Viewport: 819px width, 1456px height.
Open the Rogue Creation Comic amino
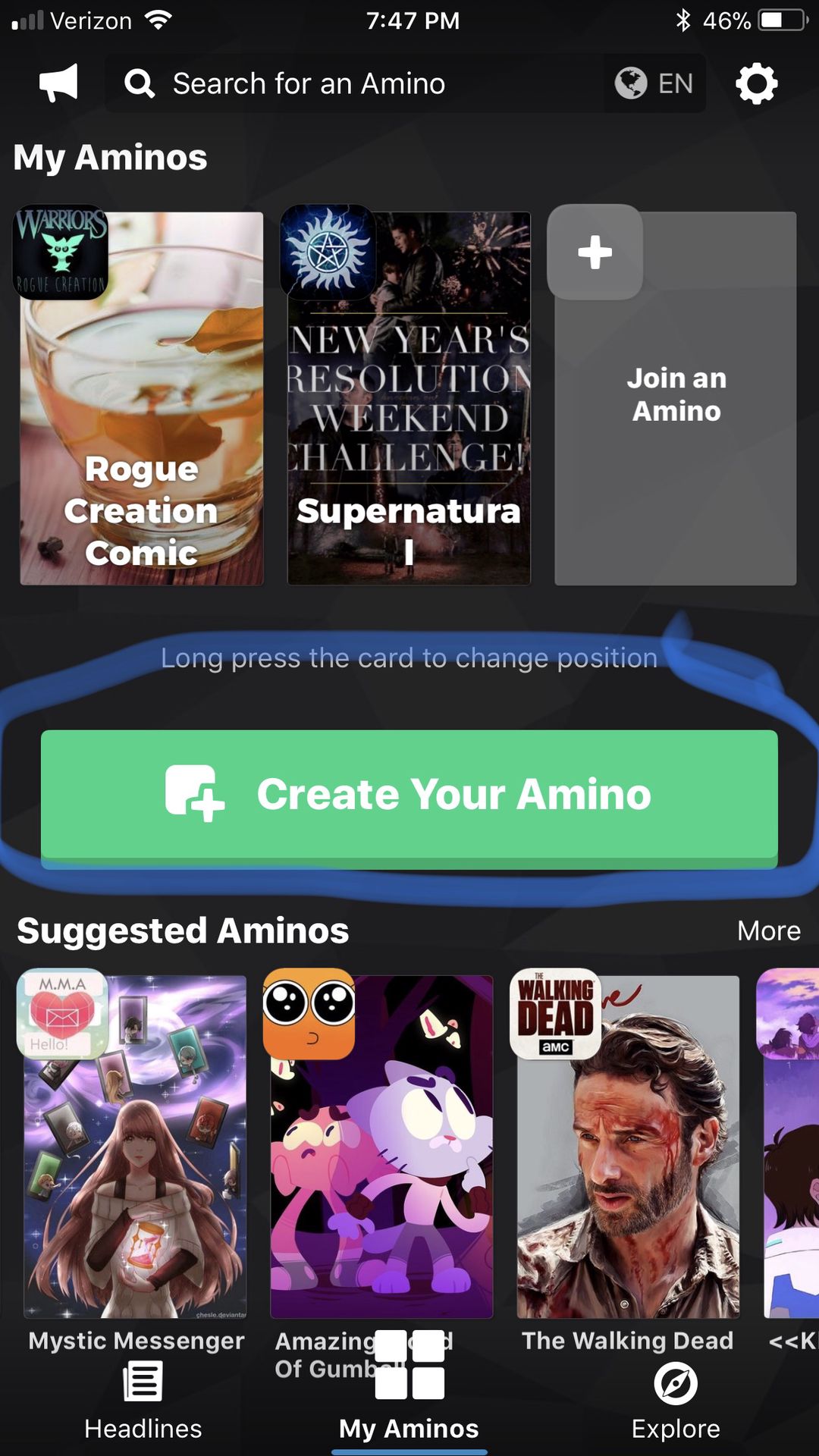click(142, 398)
